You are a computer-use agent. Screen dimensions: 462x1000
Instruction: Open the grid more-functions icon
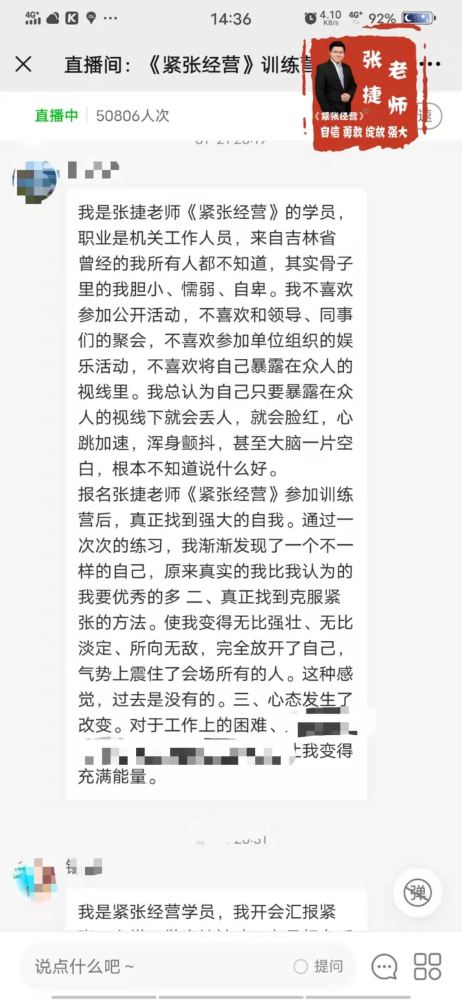point(428,966)
